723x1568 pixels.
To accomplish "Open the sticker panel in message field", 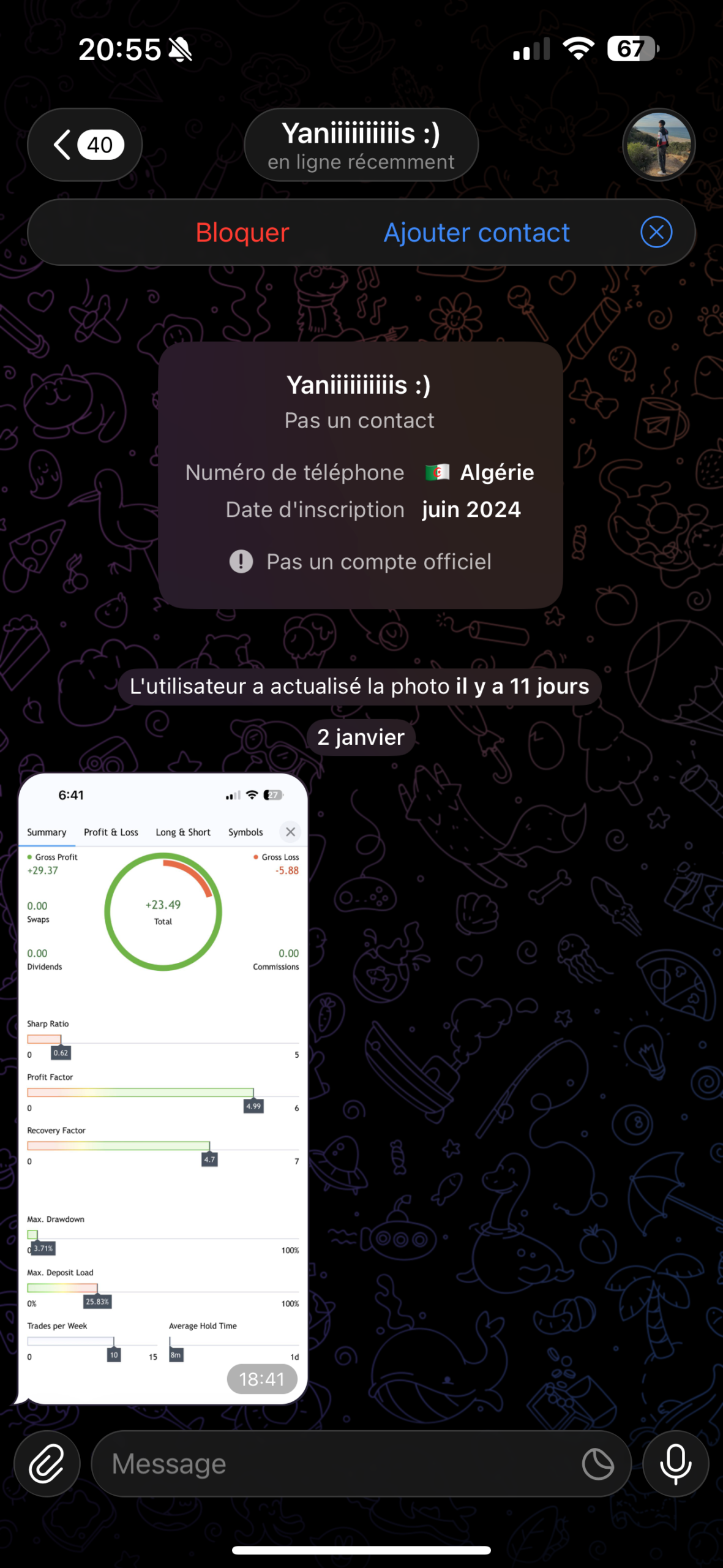I will coord(598,1464).
